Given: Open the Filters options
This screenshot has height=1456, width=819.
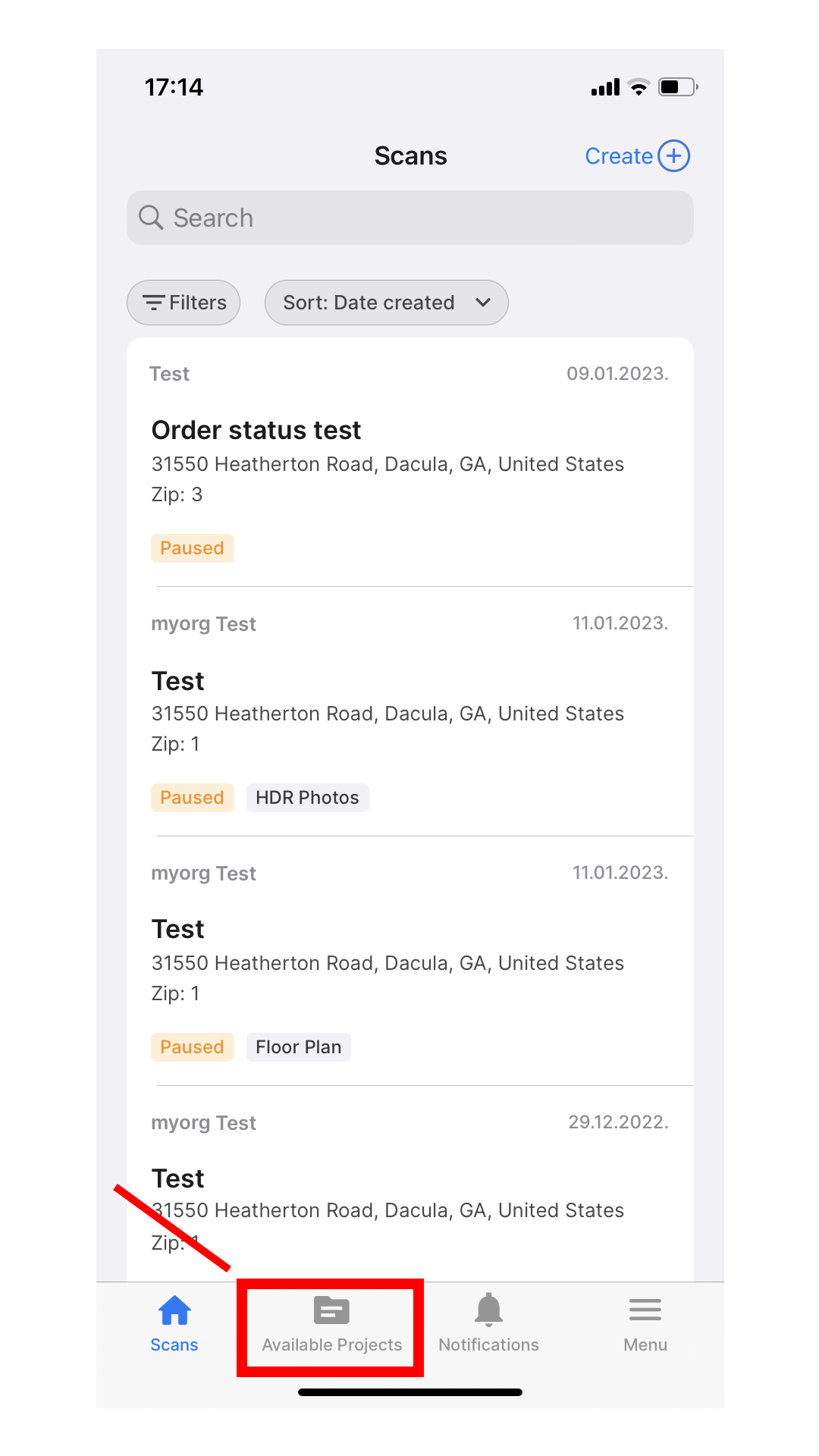Looking at the screenshot, I should tap(184, 303).
